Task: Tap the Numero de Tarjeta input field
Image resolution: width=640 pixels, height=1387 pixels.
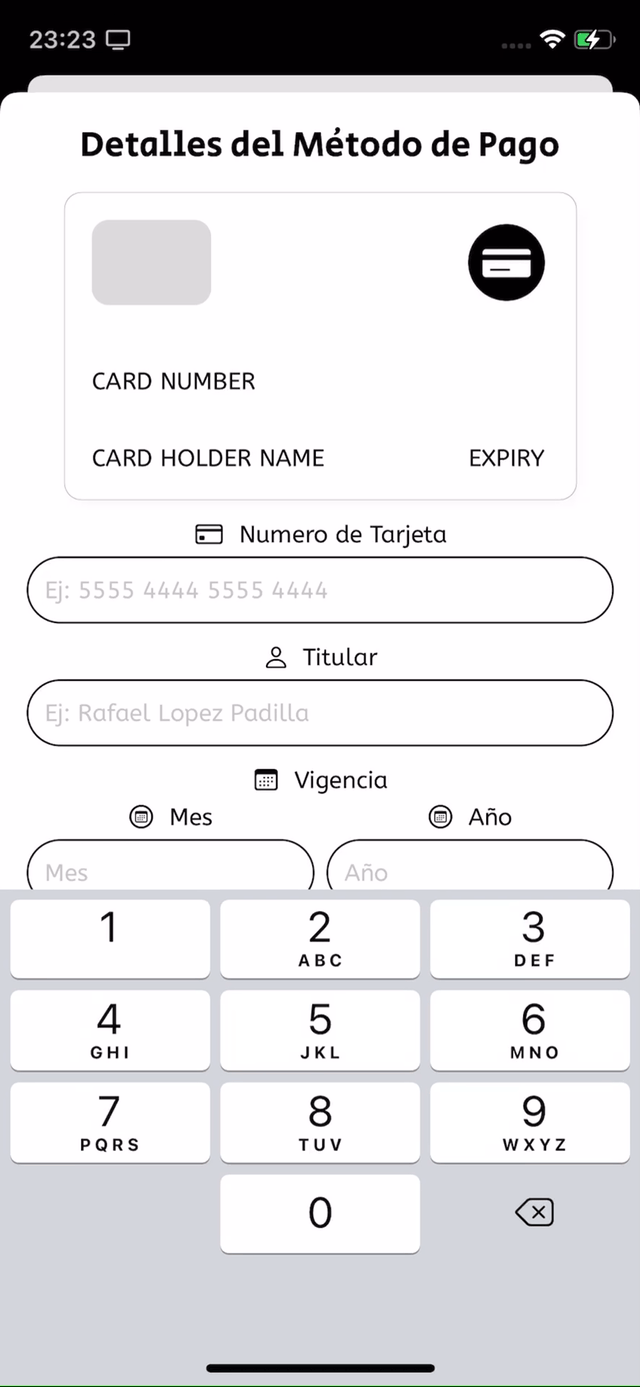Action: tap(320, 590)
